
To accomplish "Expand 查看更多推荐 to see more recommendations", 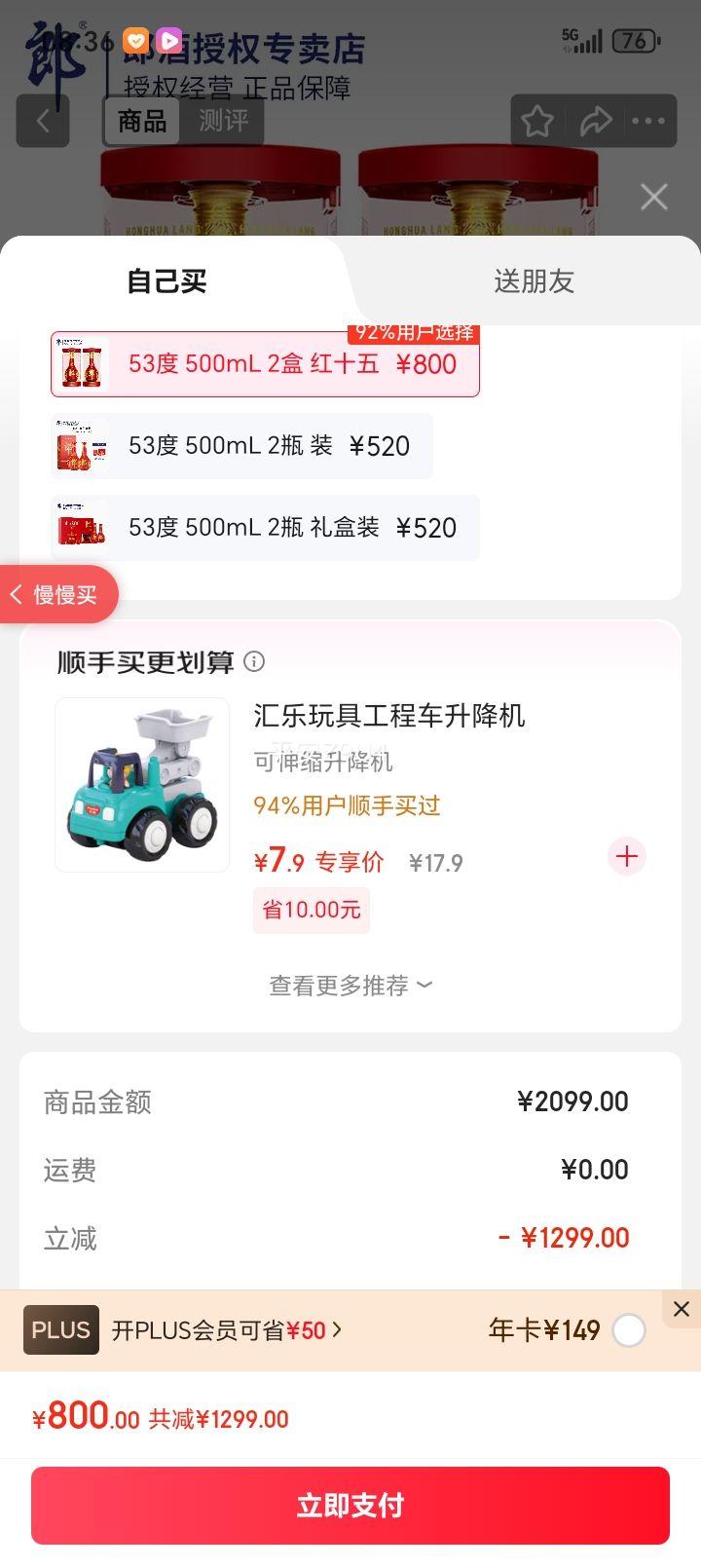I will (350, 985).
